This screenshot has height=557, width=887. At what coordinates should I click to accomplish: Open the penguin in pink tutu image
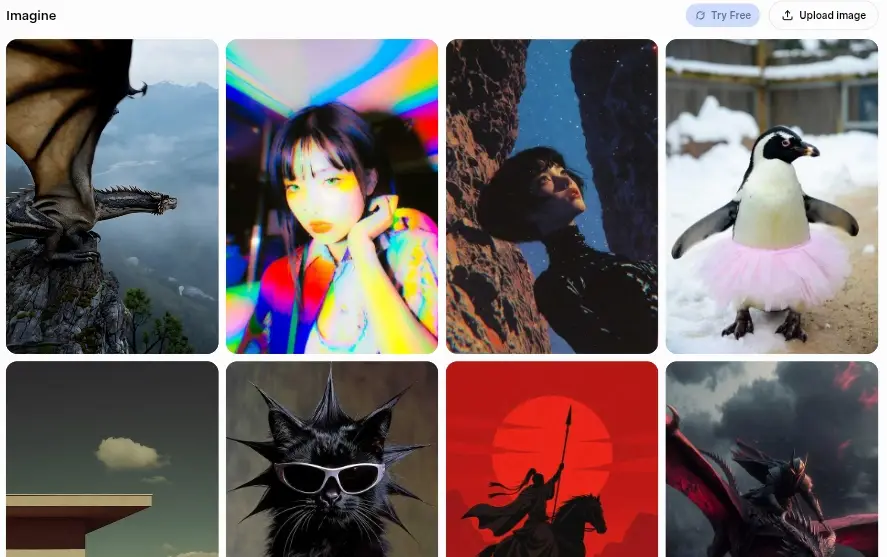772,196
